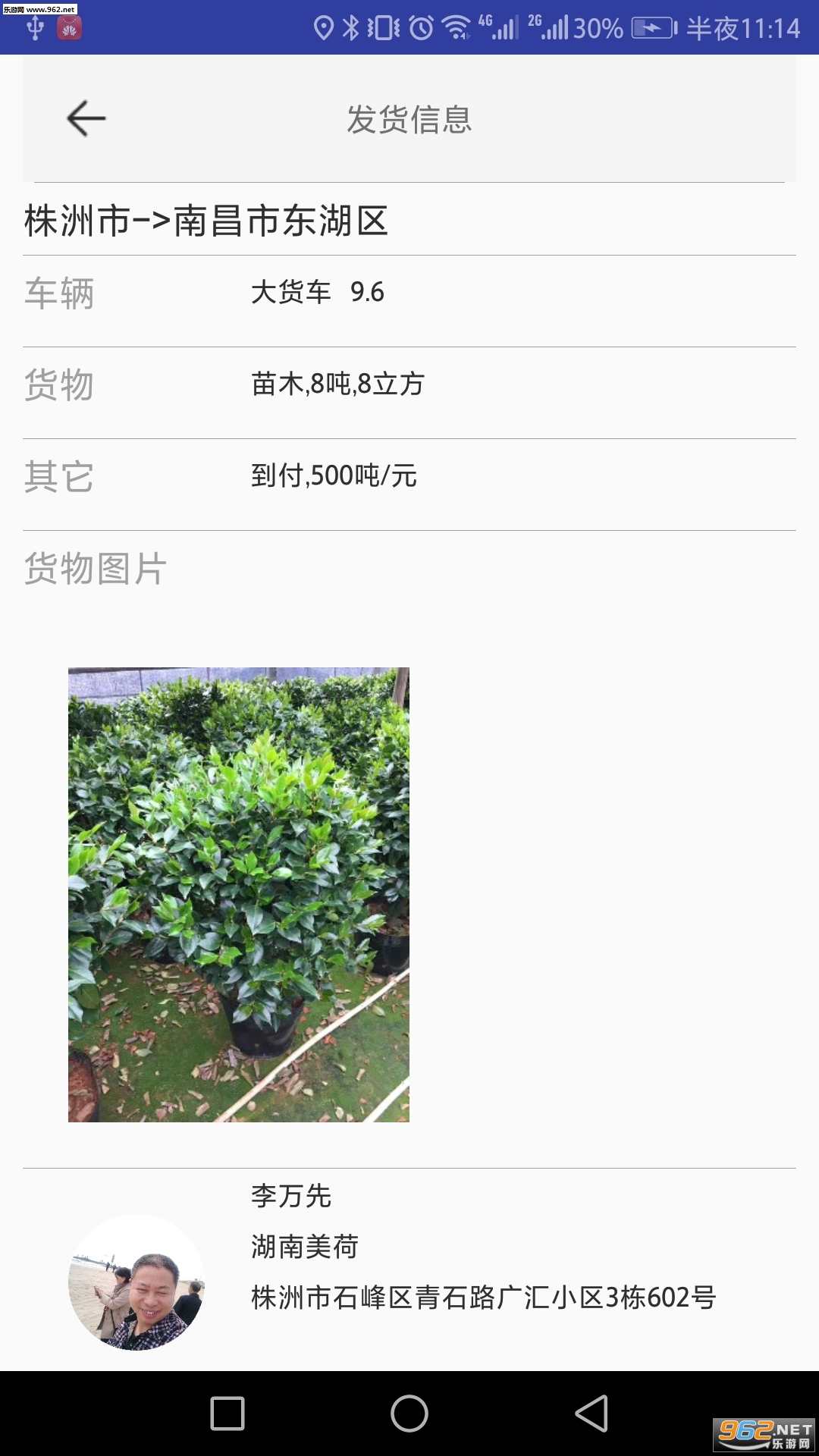Screen dimensions: 819x1456
Task: Go back using the arrow in the header
Action: click(x=86, y=119)
